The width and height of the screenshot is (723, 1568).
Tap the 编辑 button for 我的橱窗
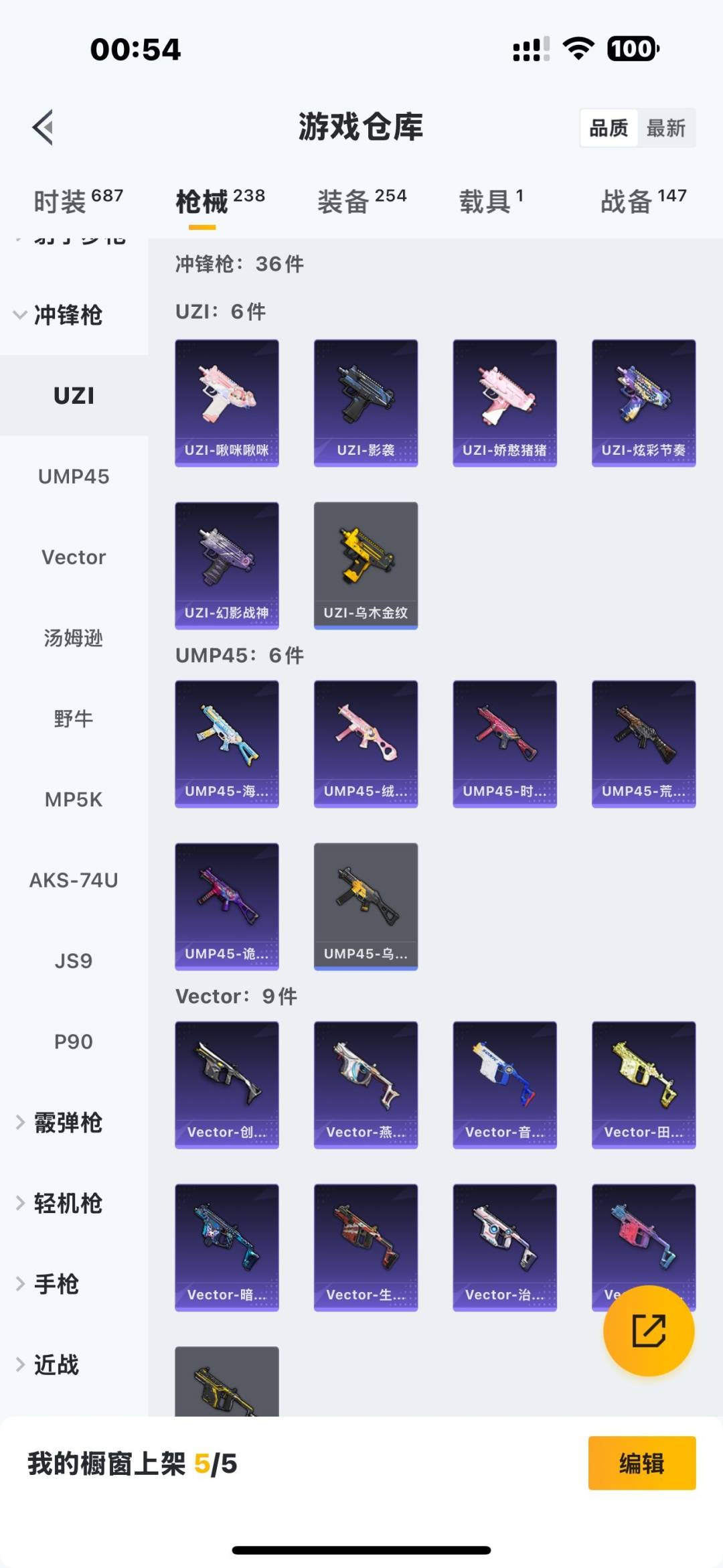[641, 1464]
